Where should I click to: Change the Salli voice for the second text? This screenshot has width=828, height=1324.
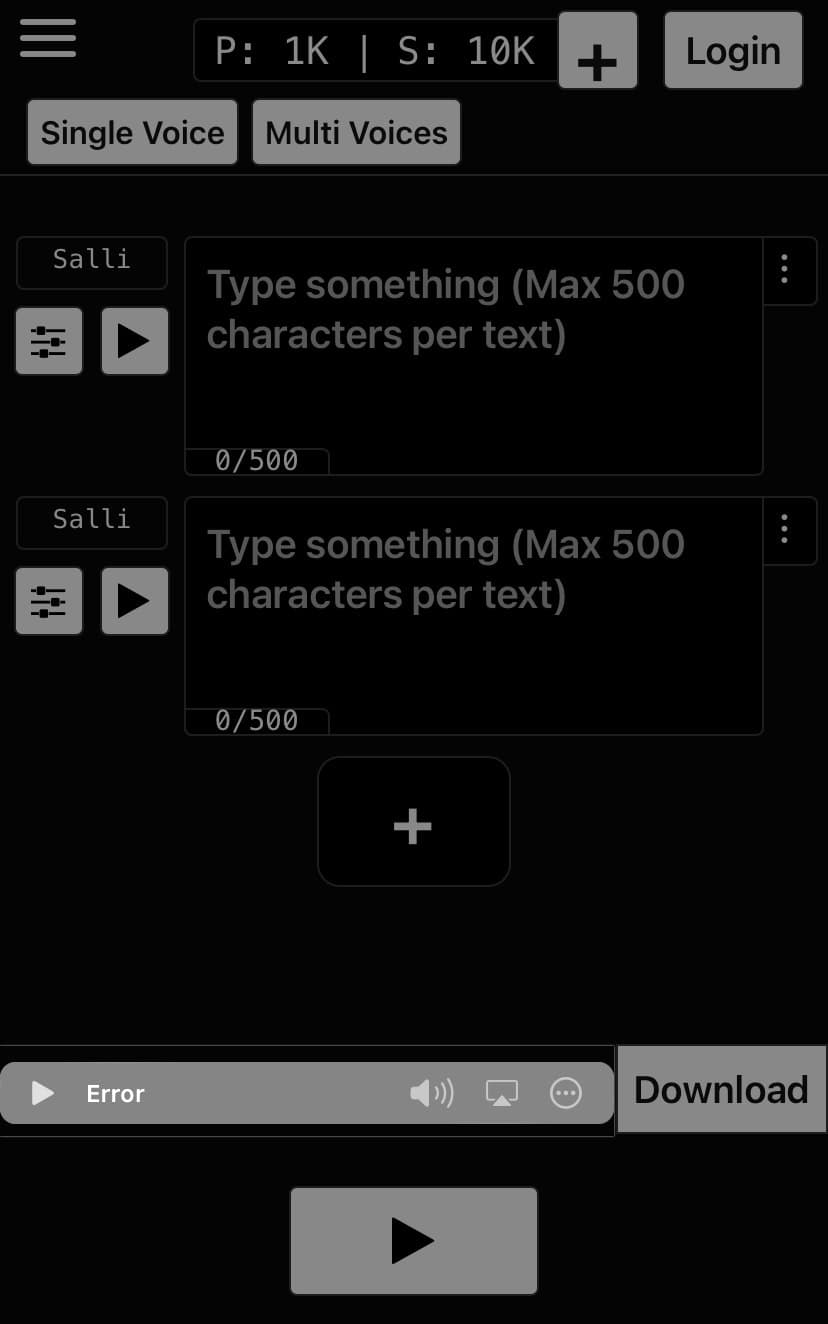[x=91, y=521]
